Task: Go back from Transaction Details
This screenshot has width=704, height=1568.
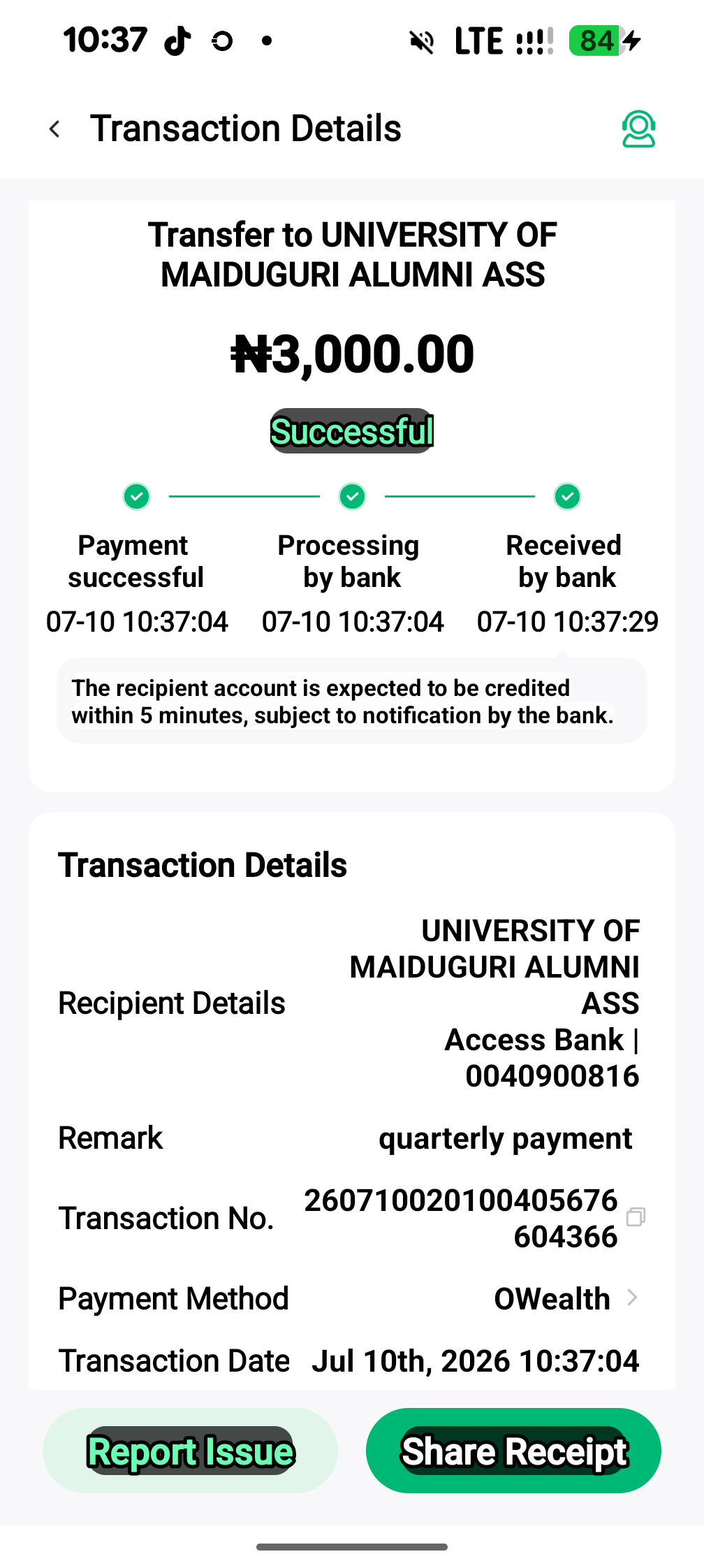Action: 54,129
